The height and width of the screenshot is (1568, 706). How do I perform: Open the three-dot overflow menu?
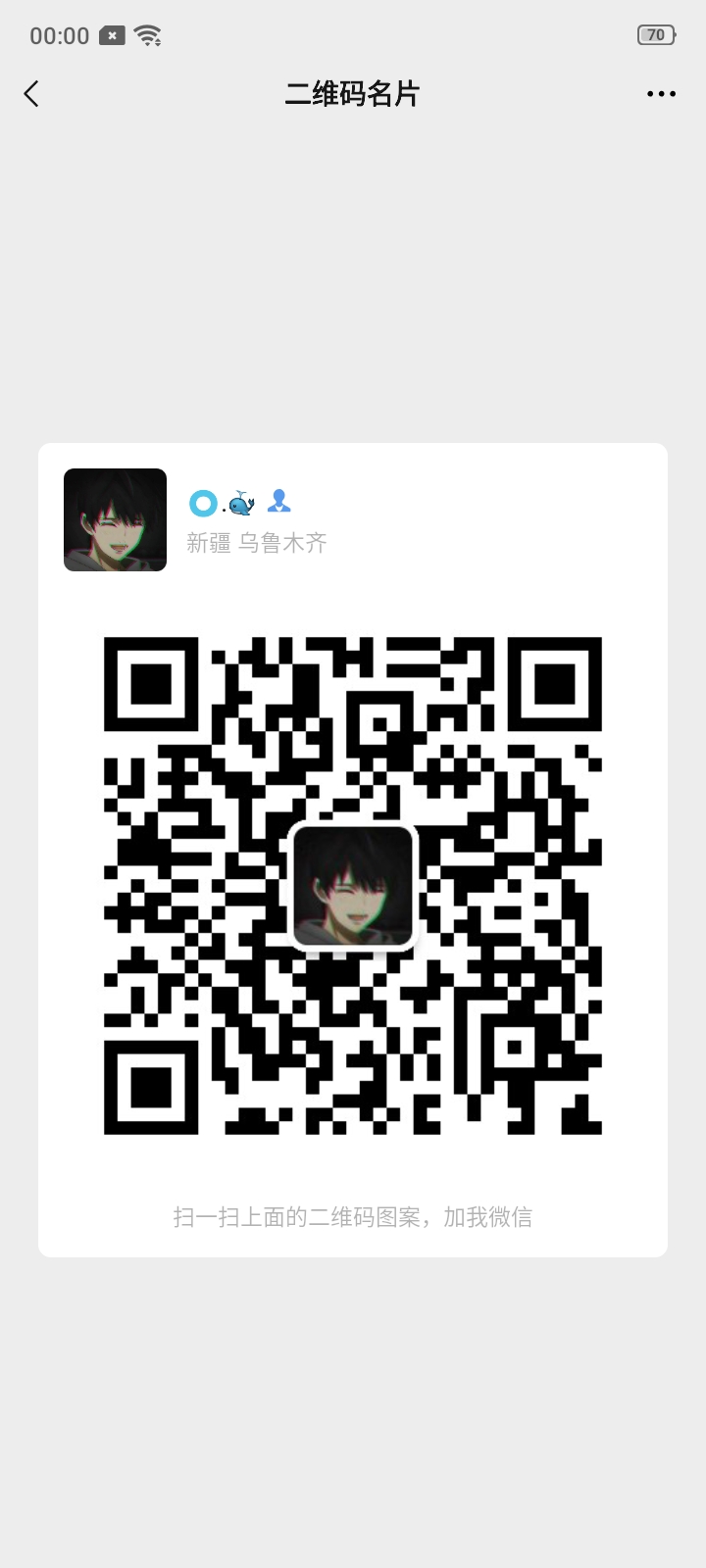(661, 94)
